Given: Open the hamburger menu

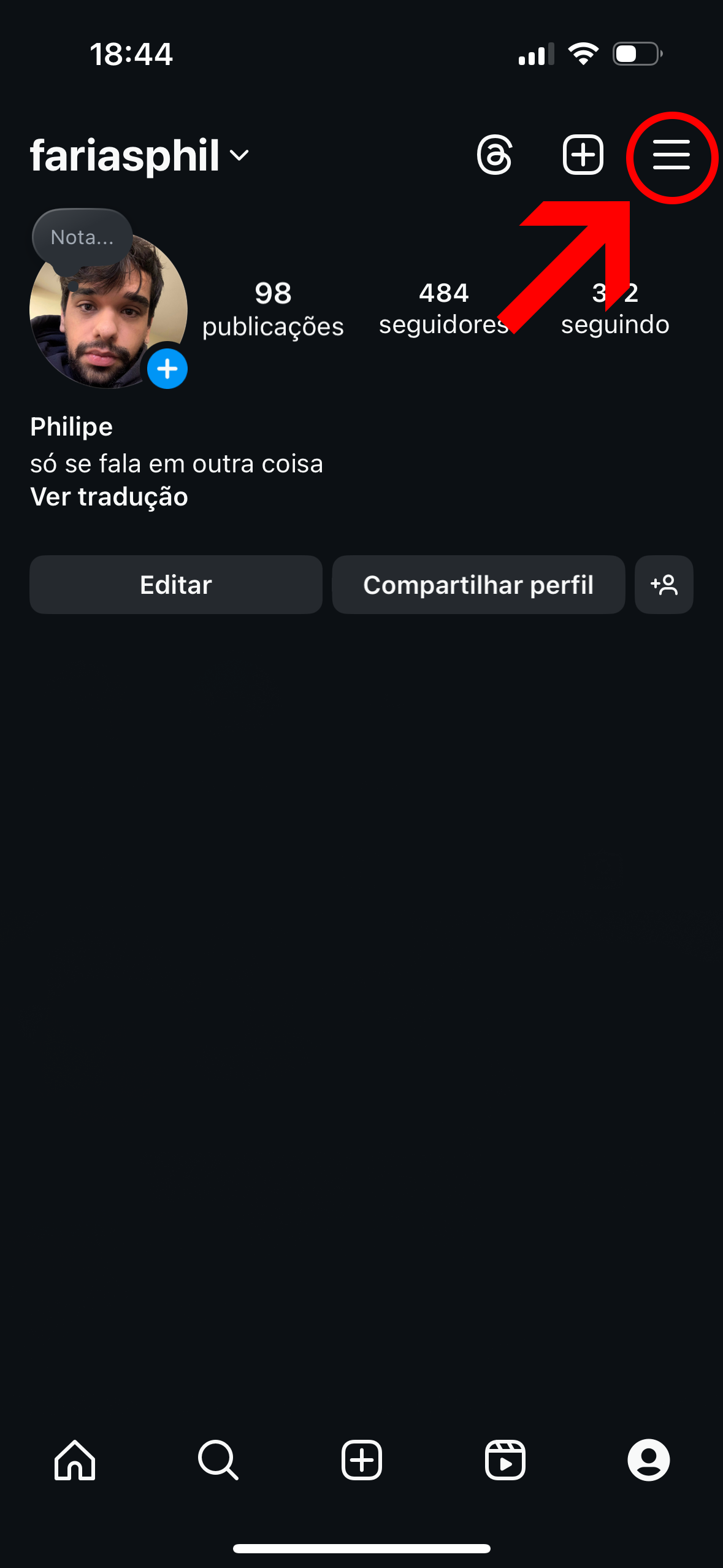Looking at the screenshot, I should [x=671, y=155].
